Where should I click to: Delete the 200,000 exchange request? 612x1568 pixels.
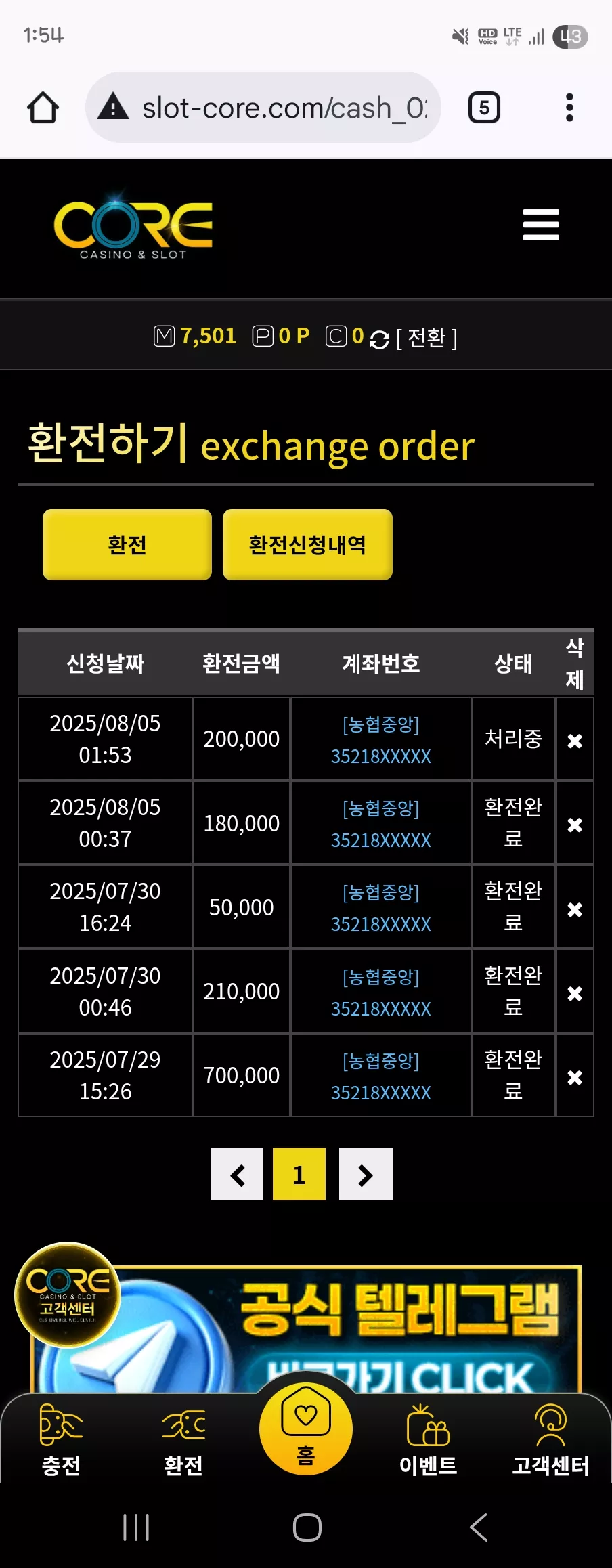pyautogui.click(x=575, y=741)
